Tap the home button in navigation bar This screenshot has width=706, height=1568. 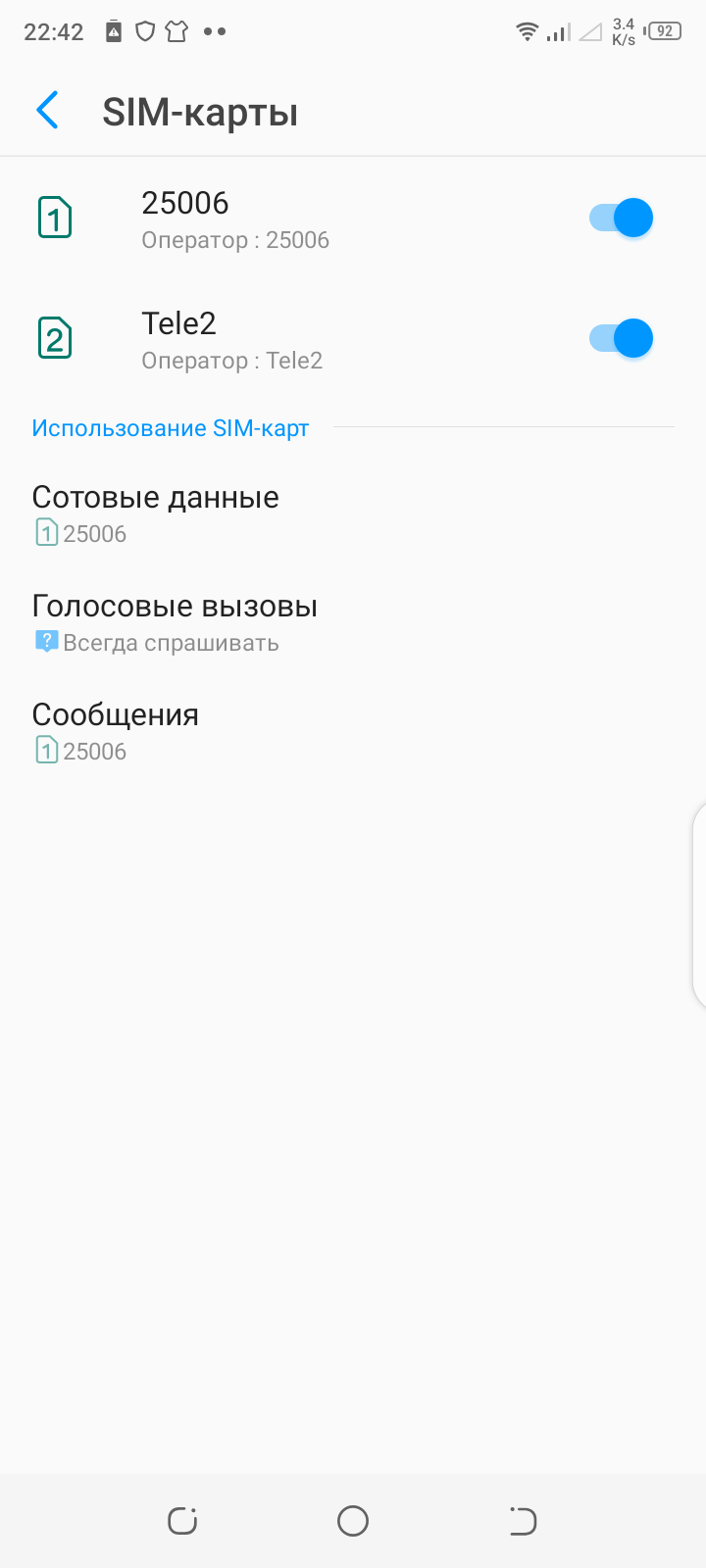[x=353, y=1521]
